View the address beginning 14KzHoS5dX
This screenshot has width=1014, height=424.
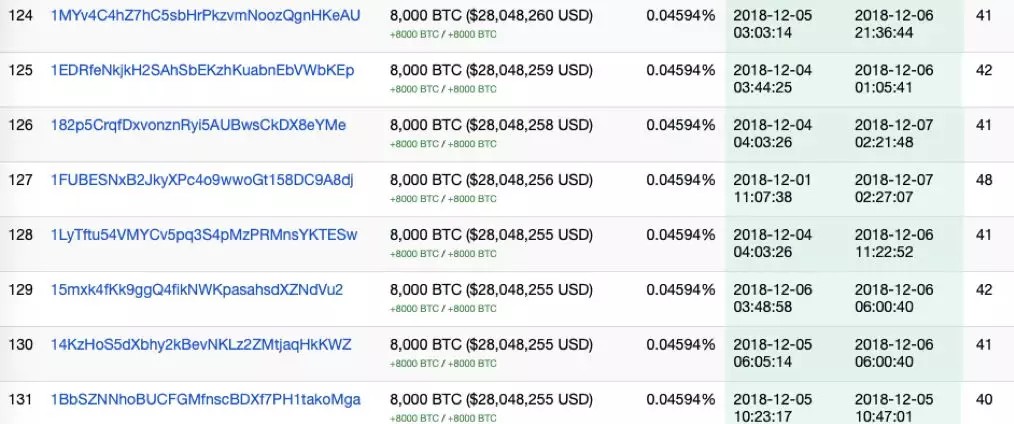pos(201,345)
